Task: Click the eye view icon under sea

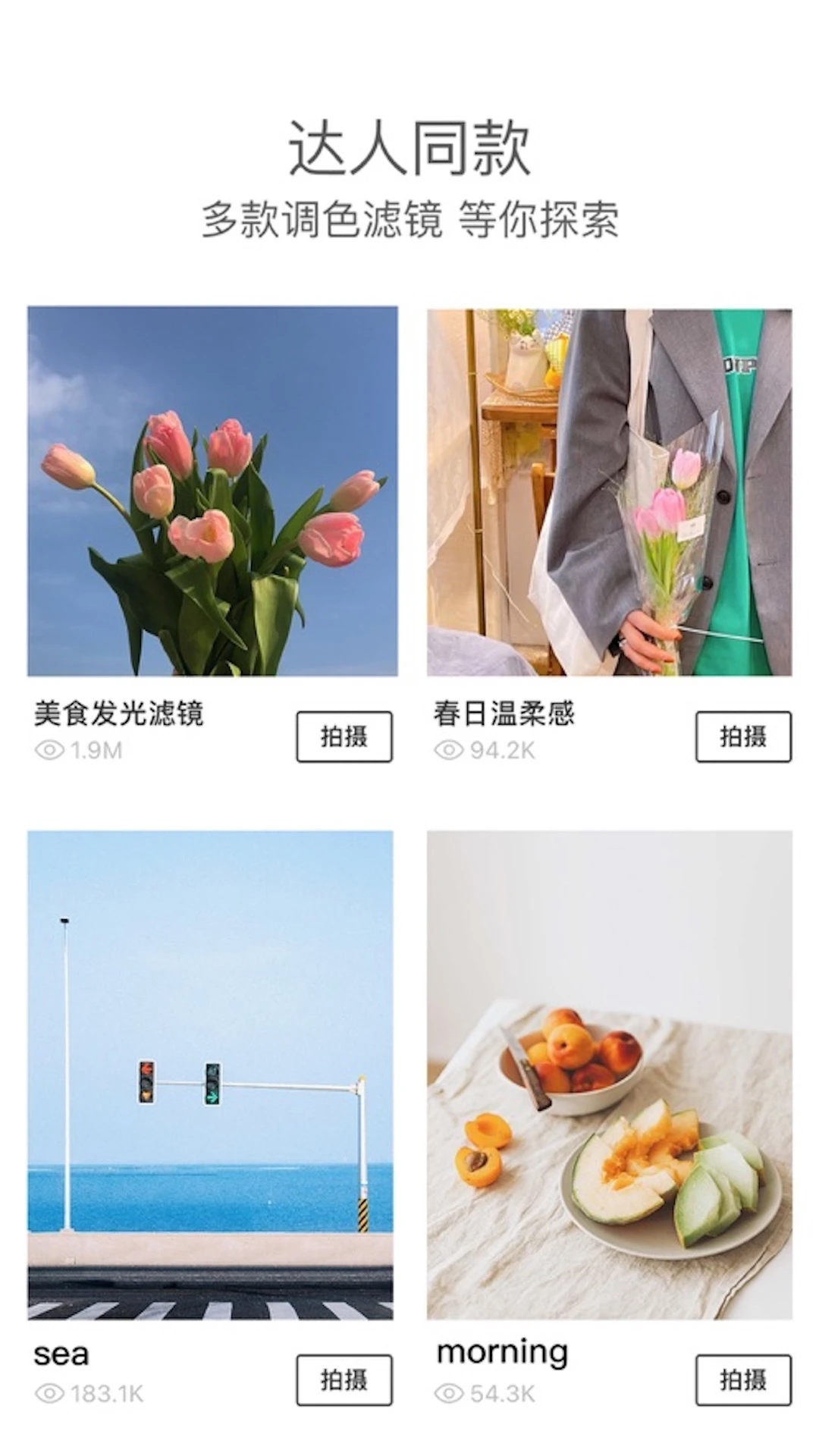Action: coord(49,1394)
